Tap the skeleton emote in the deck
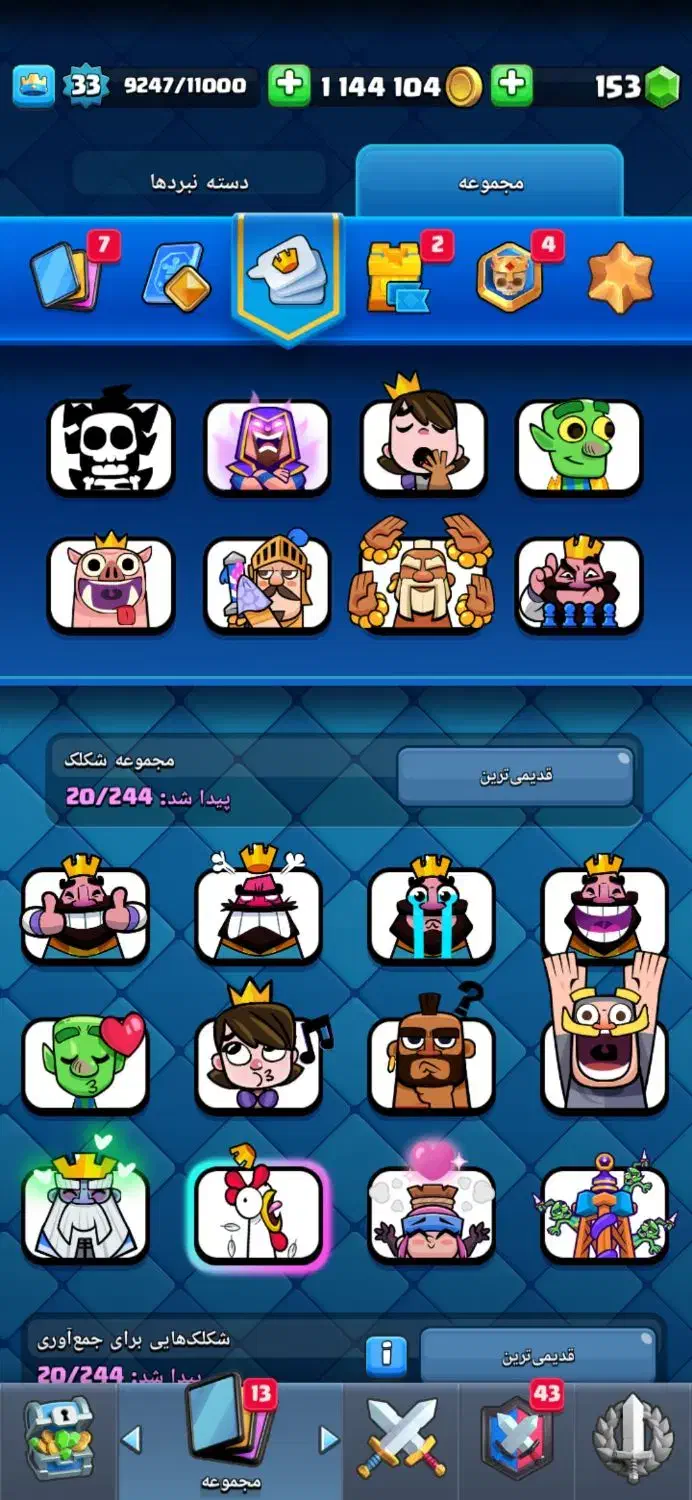This screenshot has height=1500, width=692. click(x=110, y=446)
